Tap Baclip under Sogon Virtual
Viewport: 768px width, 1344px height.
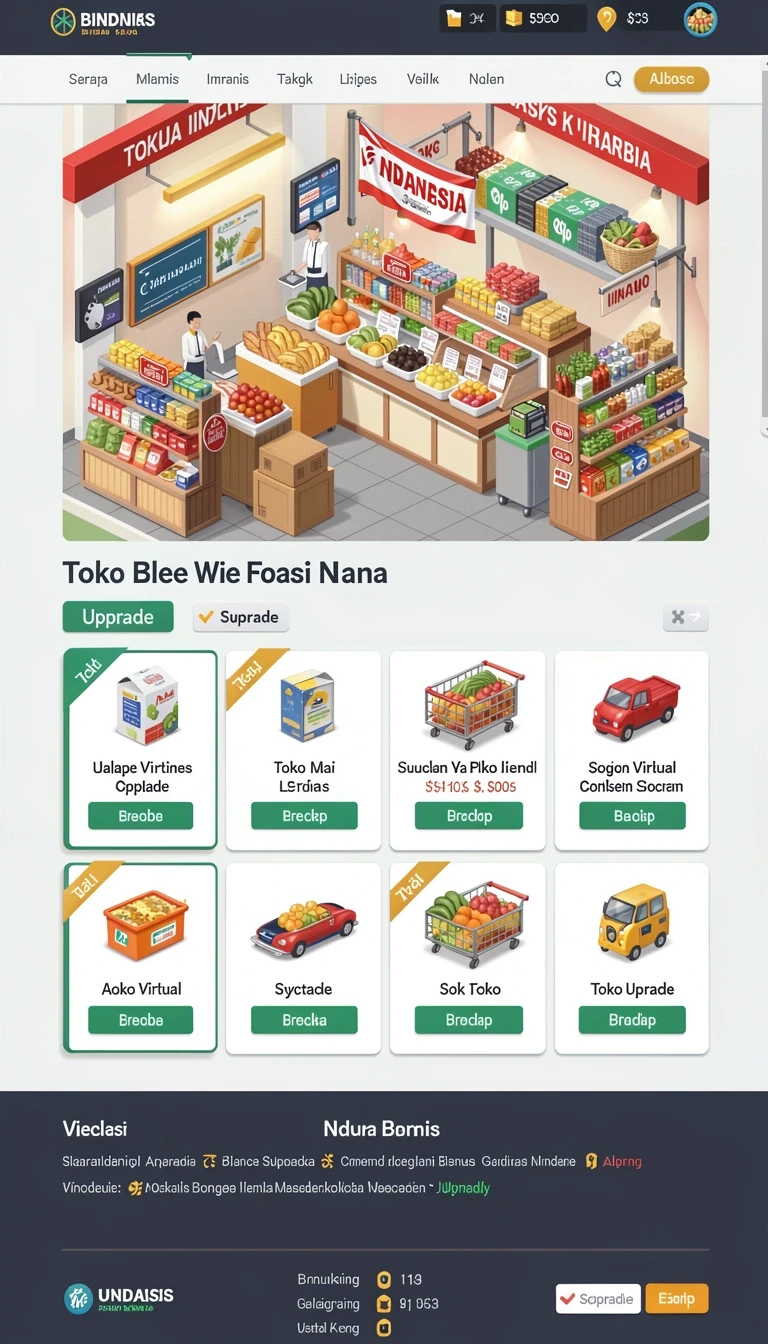[633, 816]
